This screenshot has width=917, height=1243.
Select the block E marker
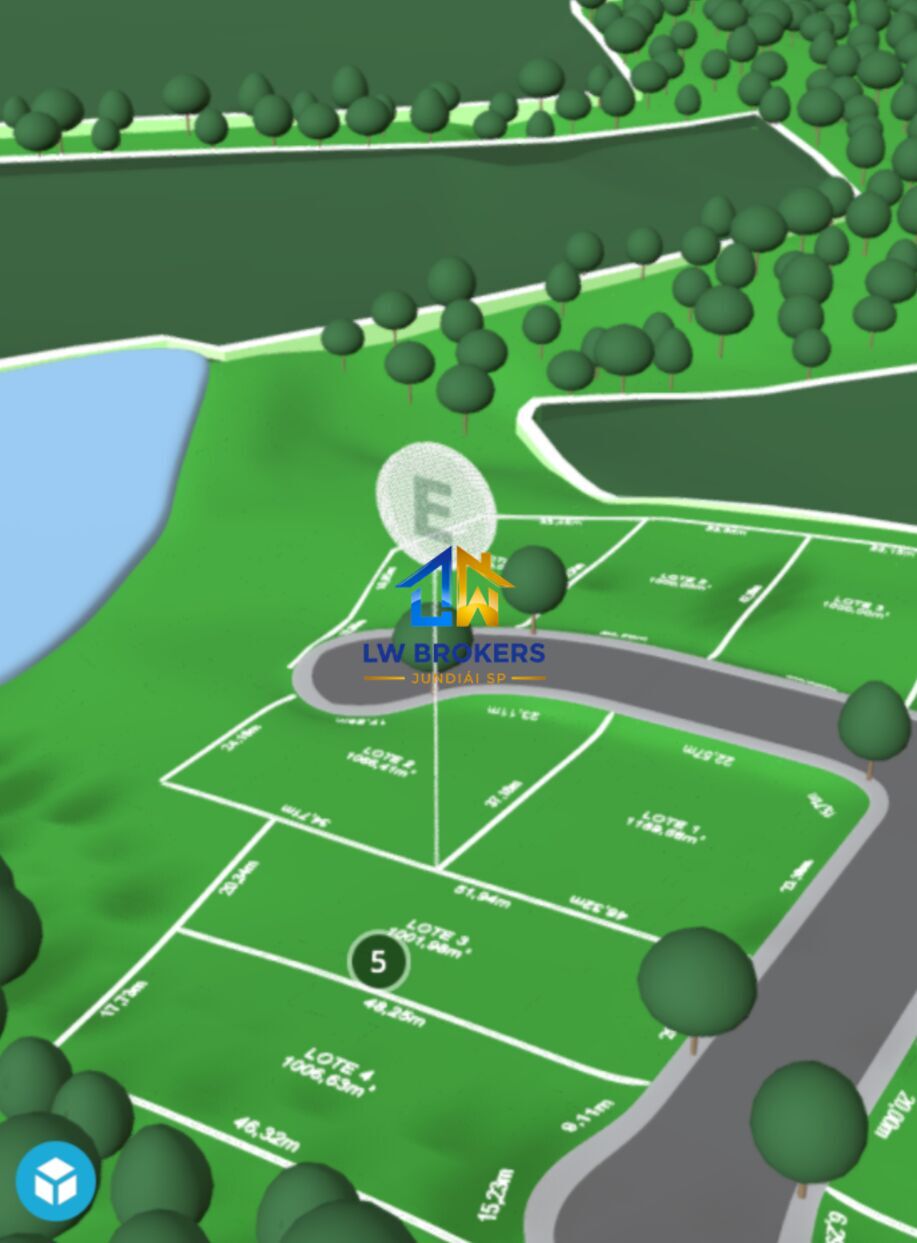pyautogui.click(x=435, y=502)
